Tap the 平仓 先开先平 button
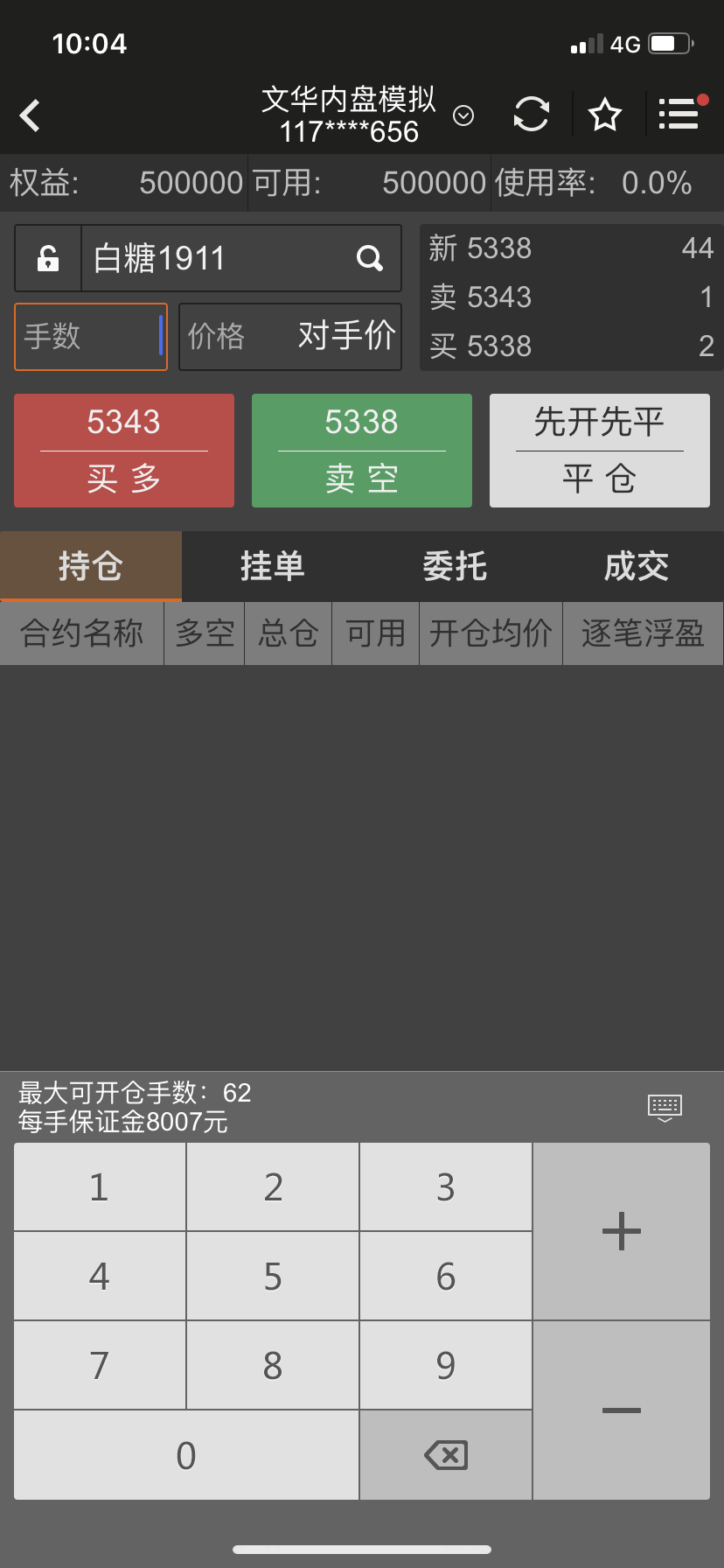724x1568 pixels. pyautogui.click(x=600, y=451)
